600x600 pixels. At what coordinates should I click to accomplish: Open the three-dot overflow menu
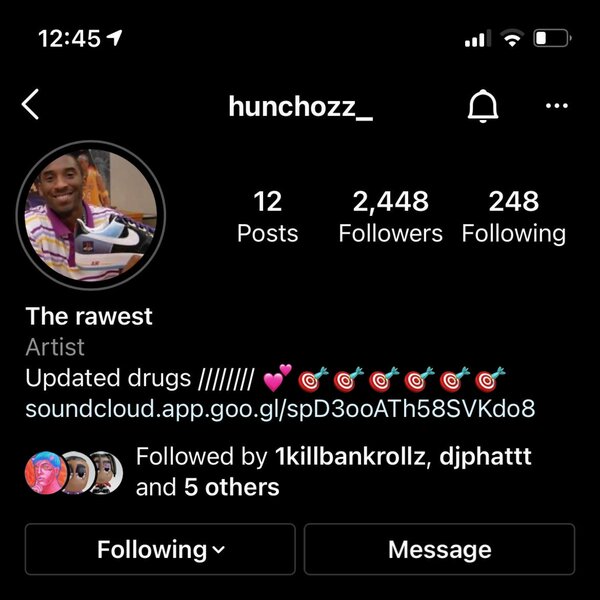[556, 106]
